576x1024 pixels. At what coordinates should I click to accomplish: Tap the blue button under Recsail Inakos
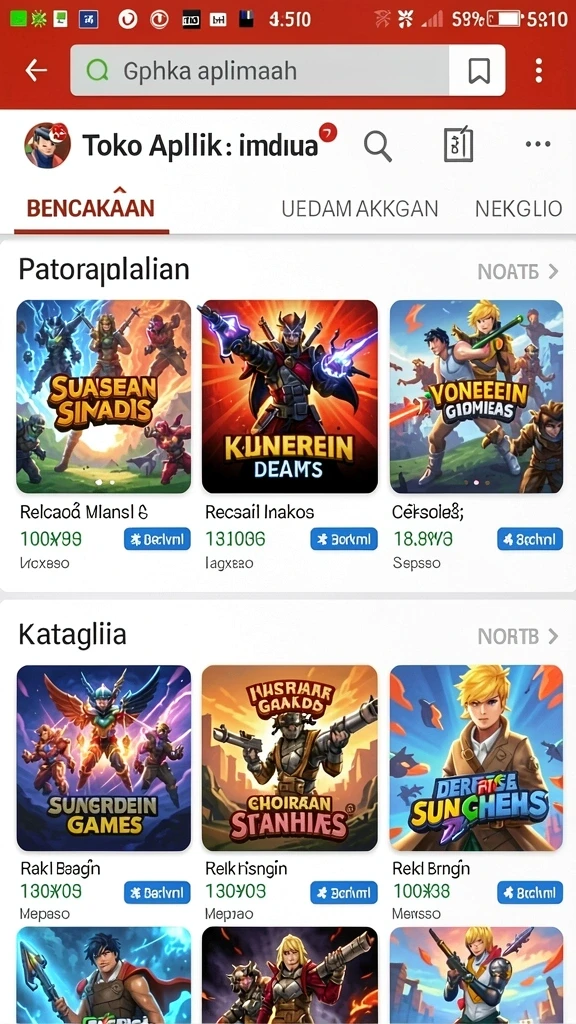(x=344, y=539)
